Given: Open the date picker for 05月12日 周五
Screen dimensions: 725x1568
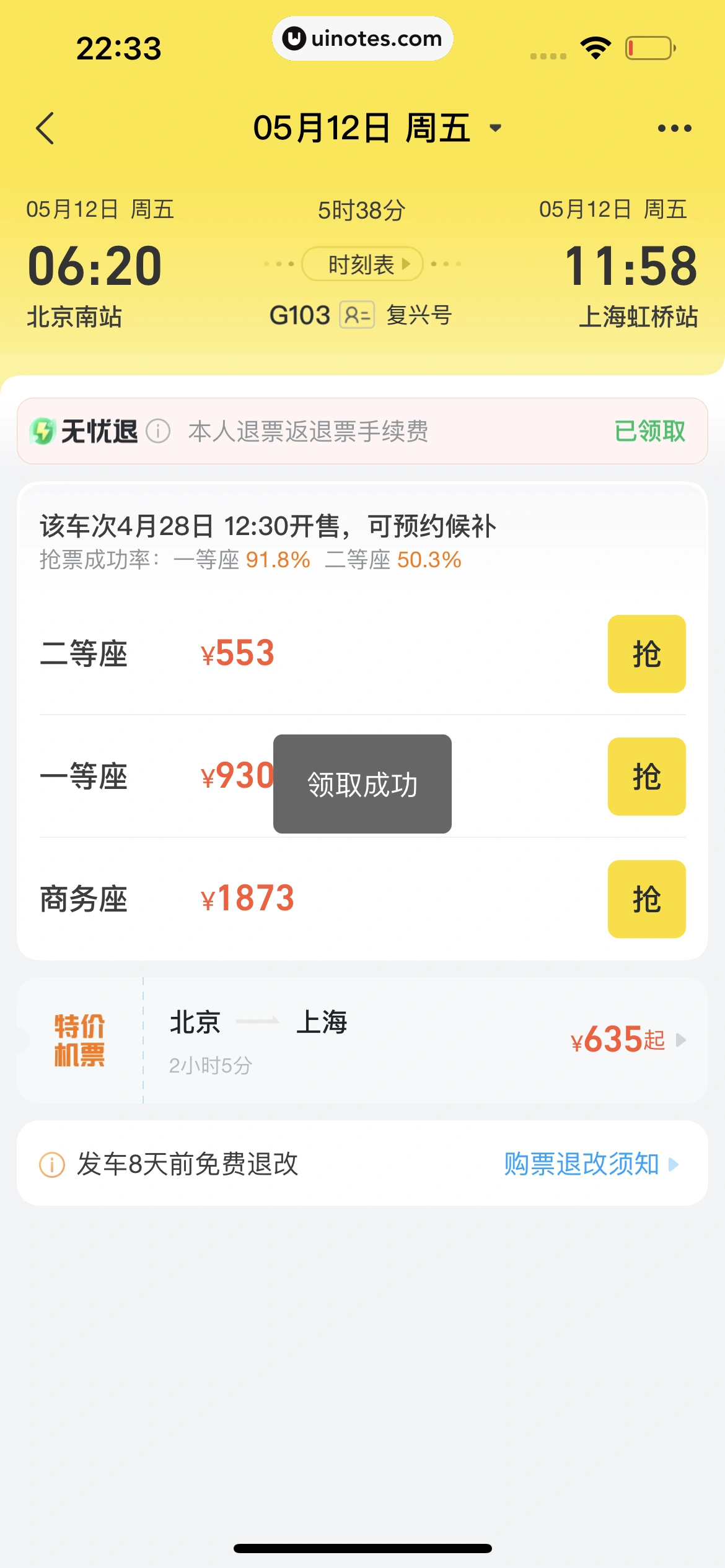Looking at the screenshot, I should (x=377, y=128).
